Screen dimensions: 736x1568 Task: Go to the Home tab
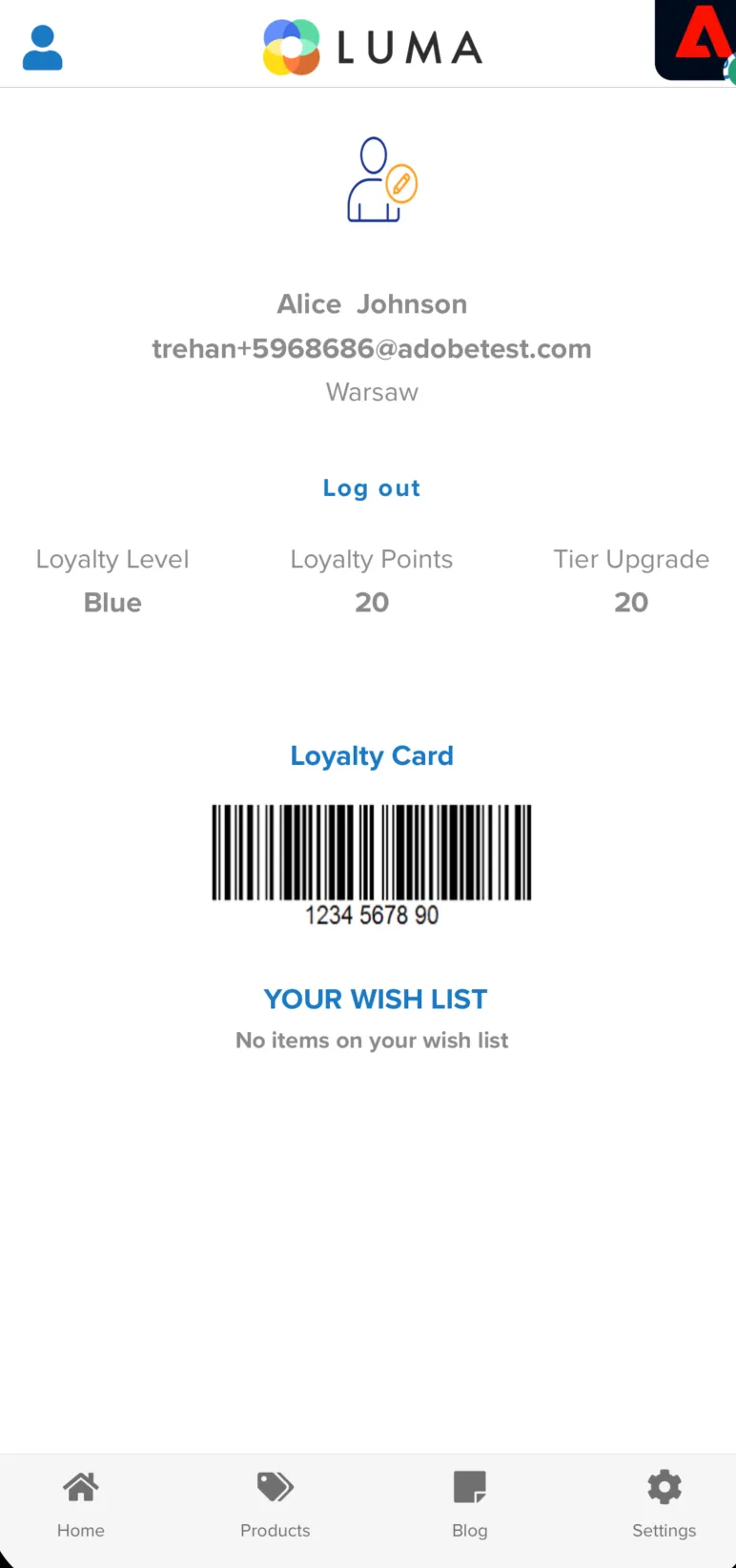pos(81,1505)
